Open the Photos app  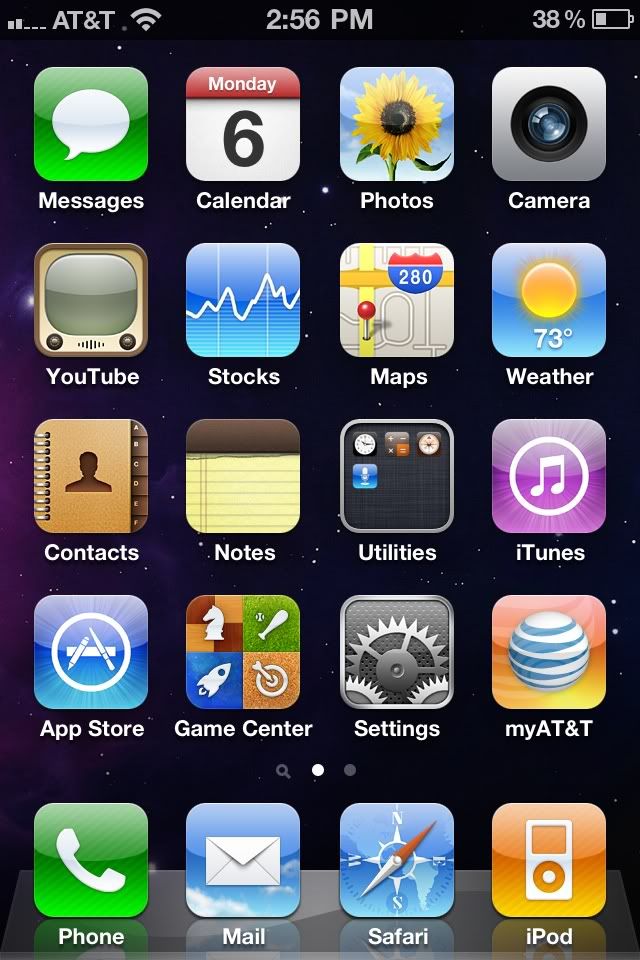396,124
